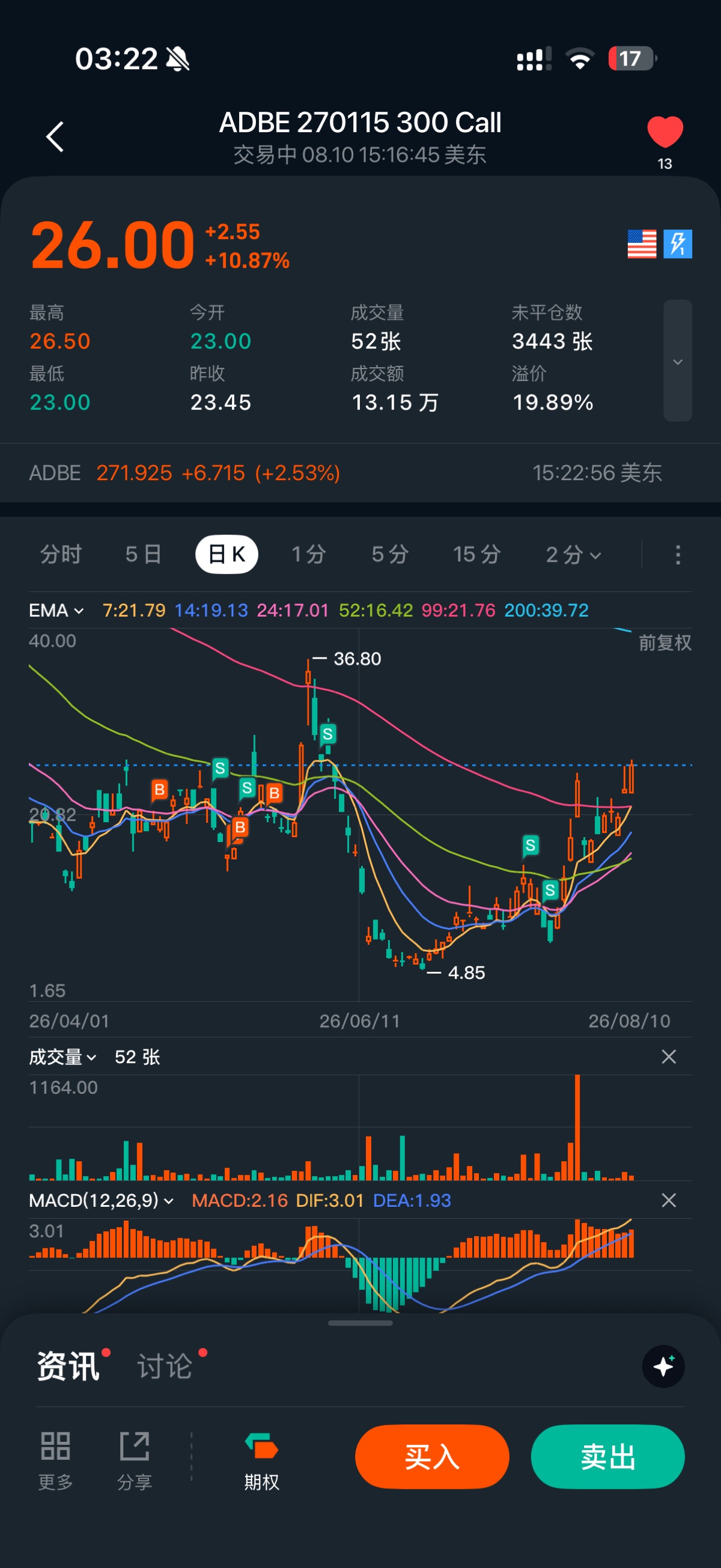The height and width of the screenshot is (1568, 721).
Task: Select the 15分 chart interval
Action: [x=476, y=555]
